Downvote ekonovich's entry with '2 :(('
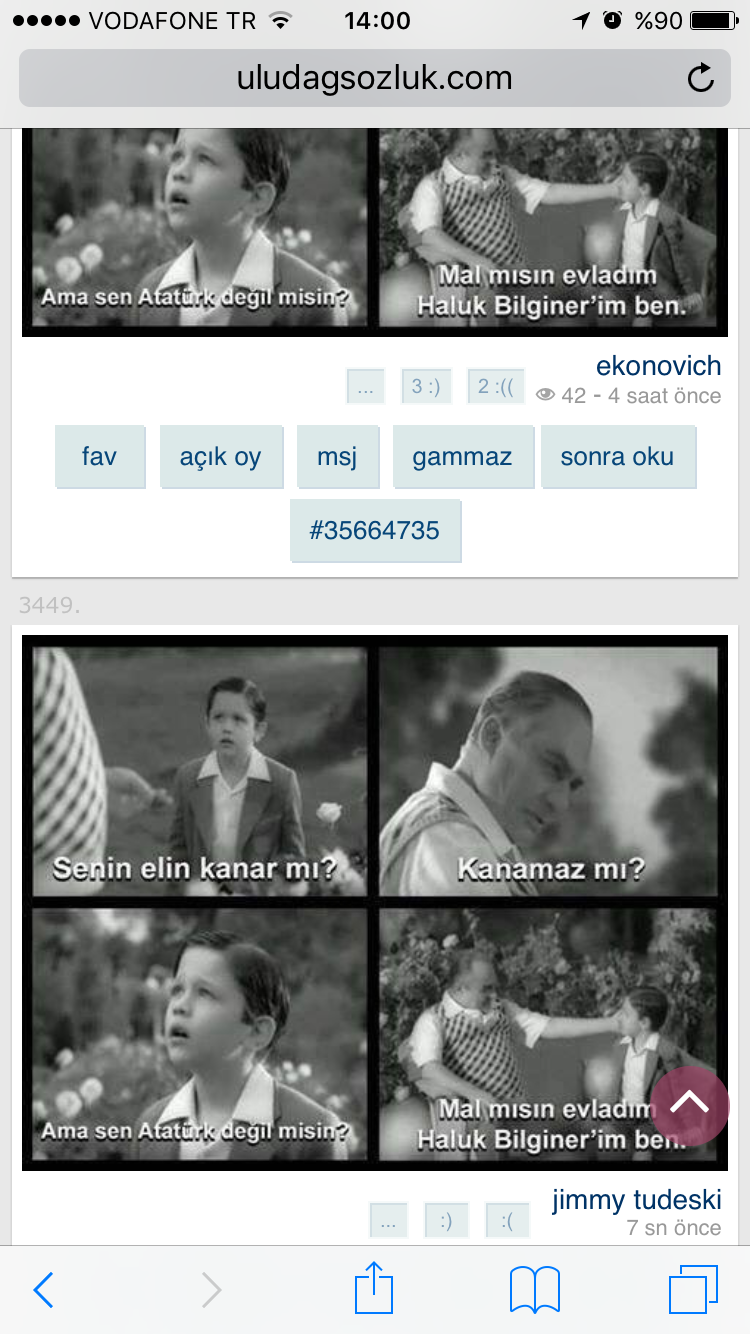750x1334 pixels. [496, 387]
